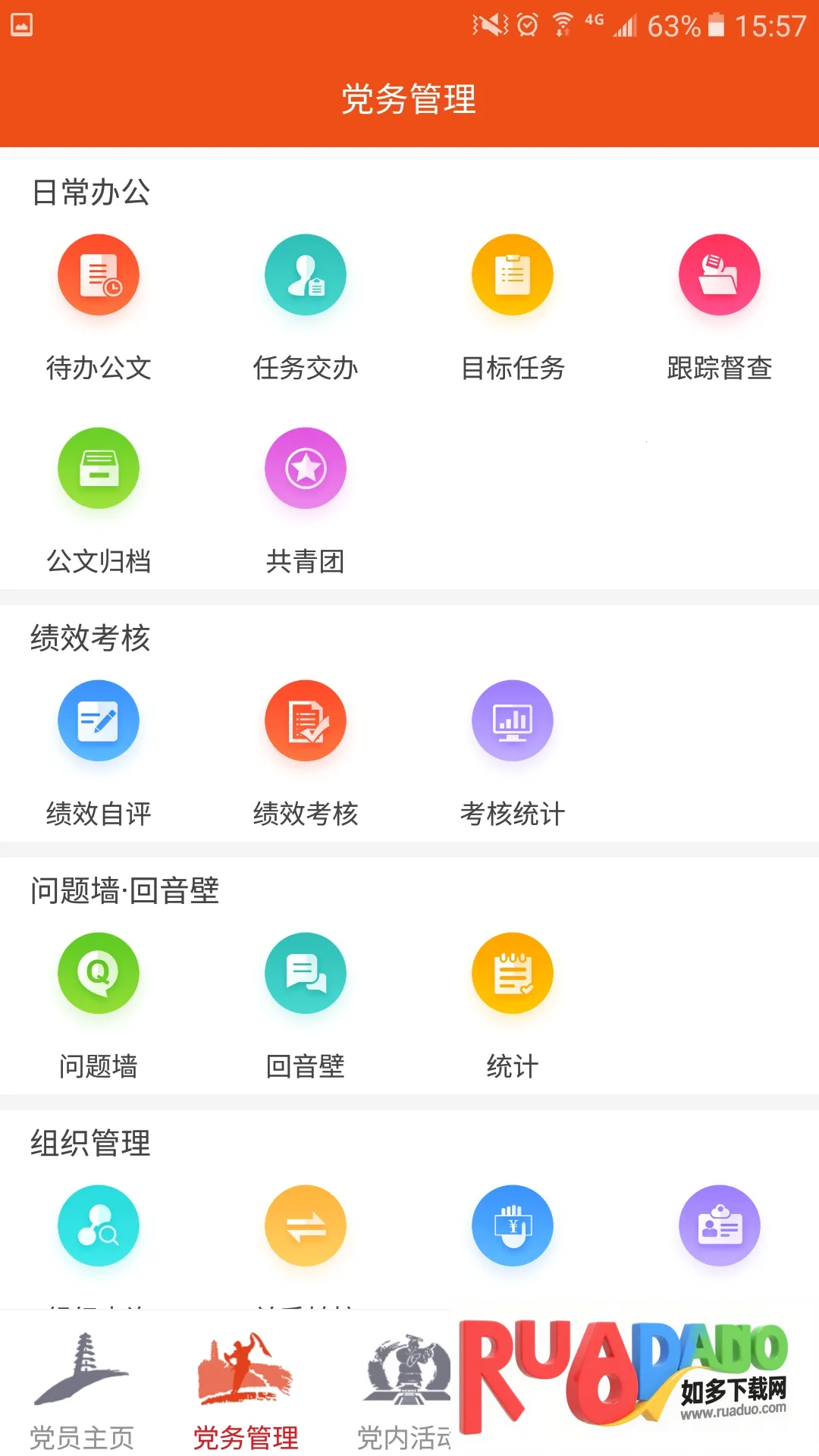This screenshot has height=1456, width=819.
Task: Switch to 党内活动 tab
Action: coord(405,1388)
